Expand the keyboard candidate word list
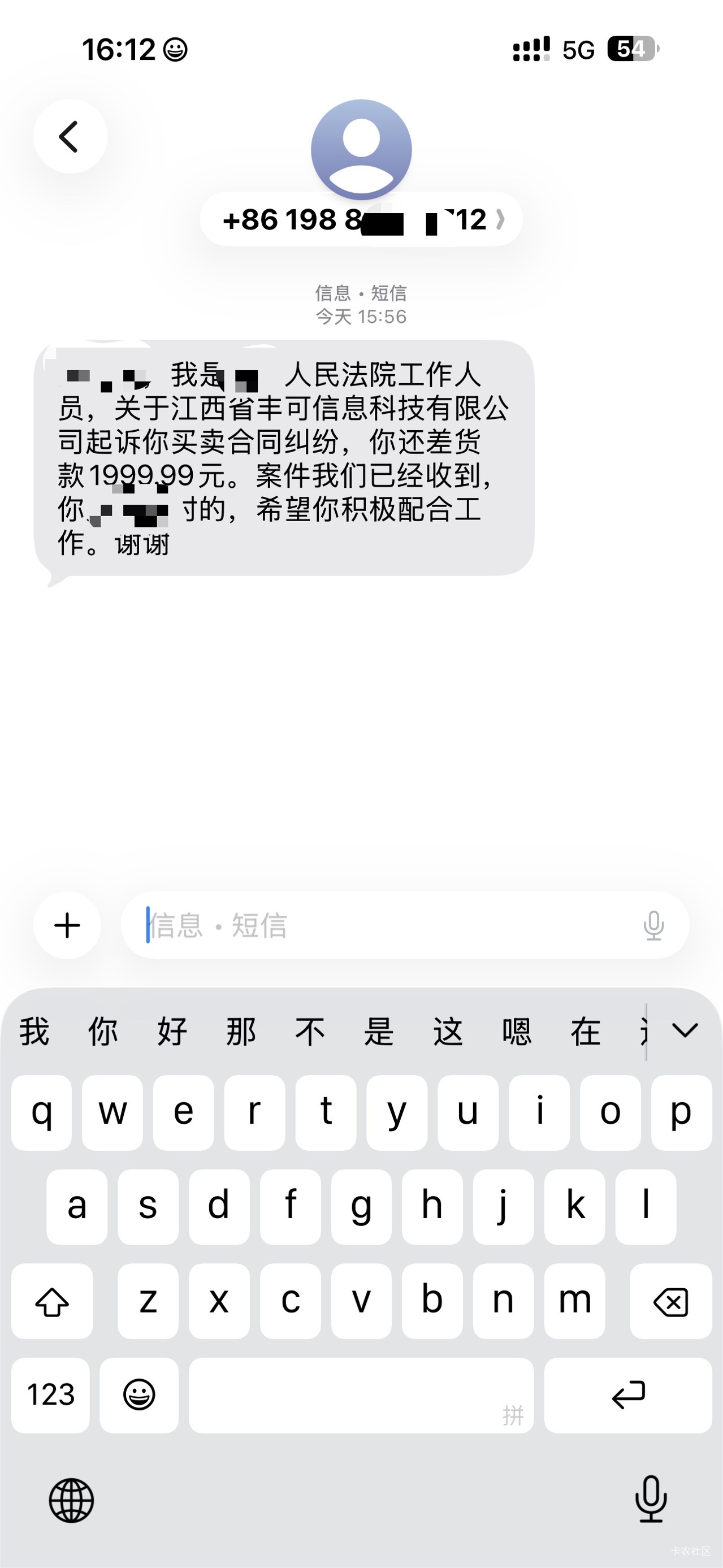The height and width of the screenshot is (1568, 723). 685,1030
